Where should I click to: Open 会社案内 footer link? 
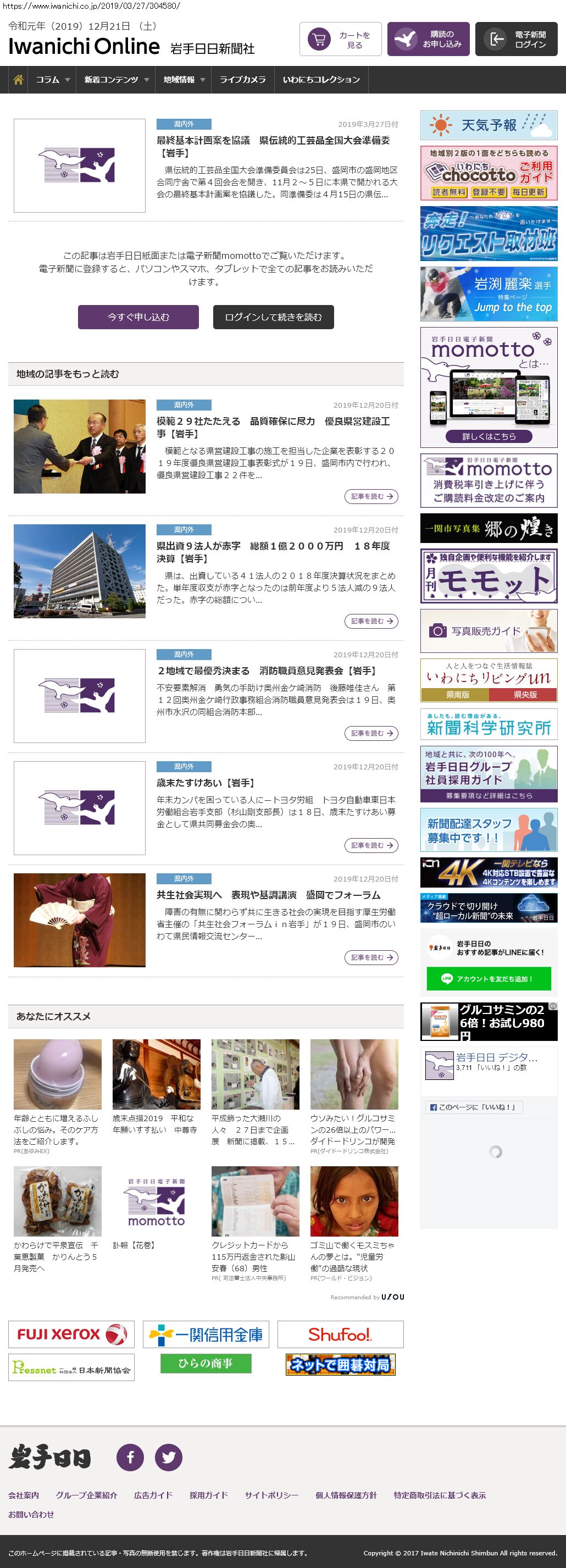coord(24,1495)
